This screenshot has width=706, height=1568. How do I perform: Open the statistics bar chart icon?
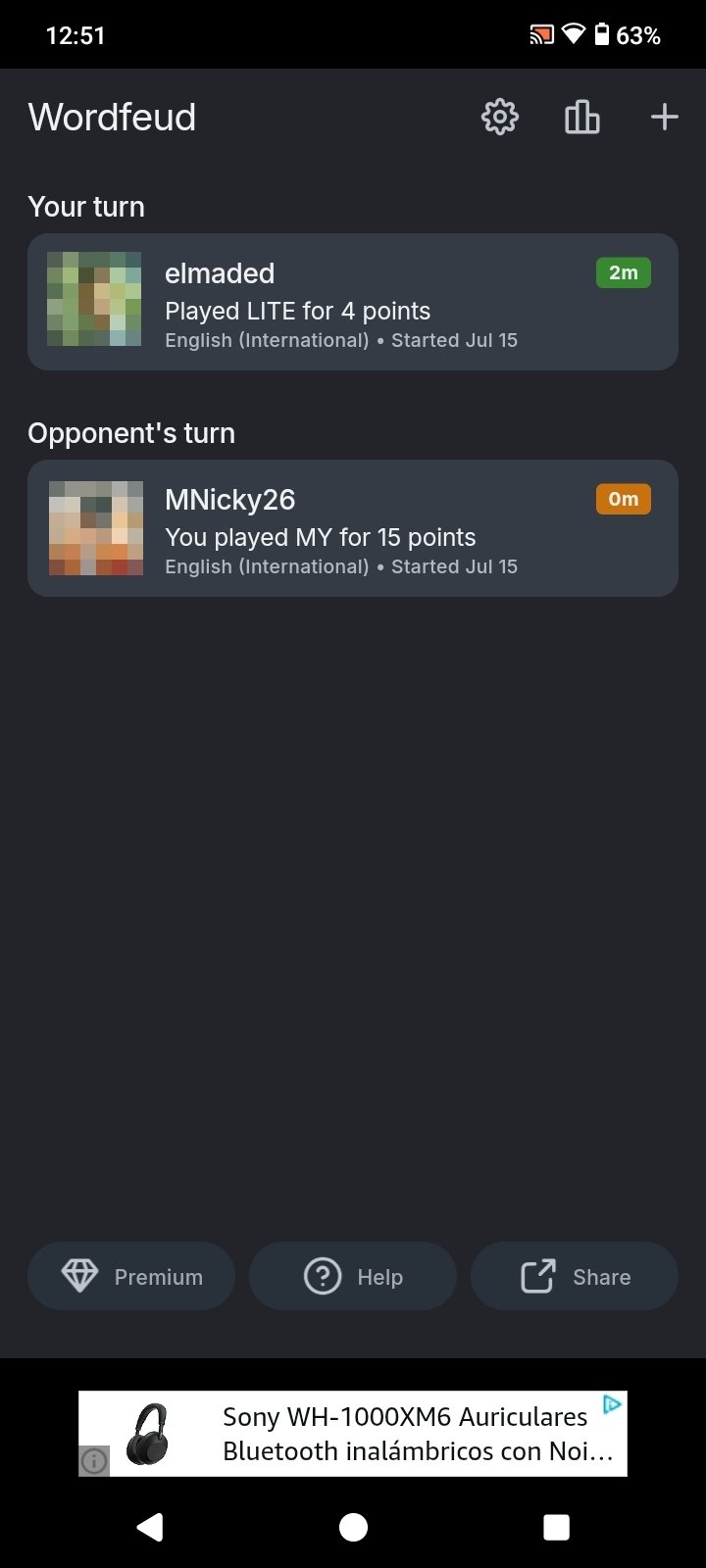tap(582, 118)
